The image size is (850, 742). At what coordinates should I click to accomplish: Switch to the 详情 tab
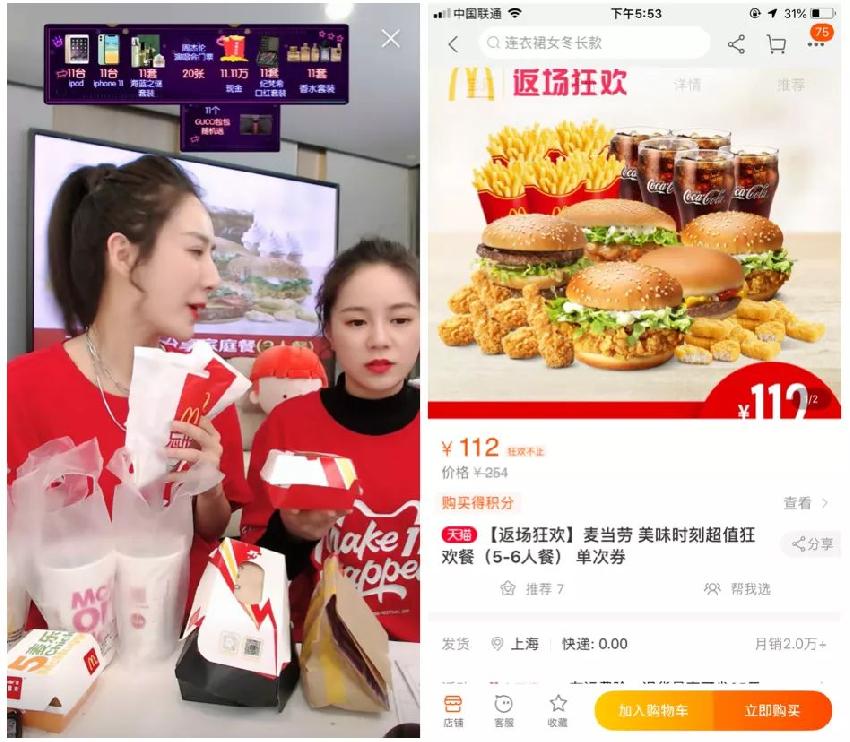click(x=687, y=85)
